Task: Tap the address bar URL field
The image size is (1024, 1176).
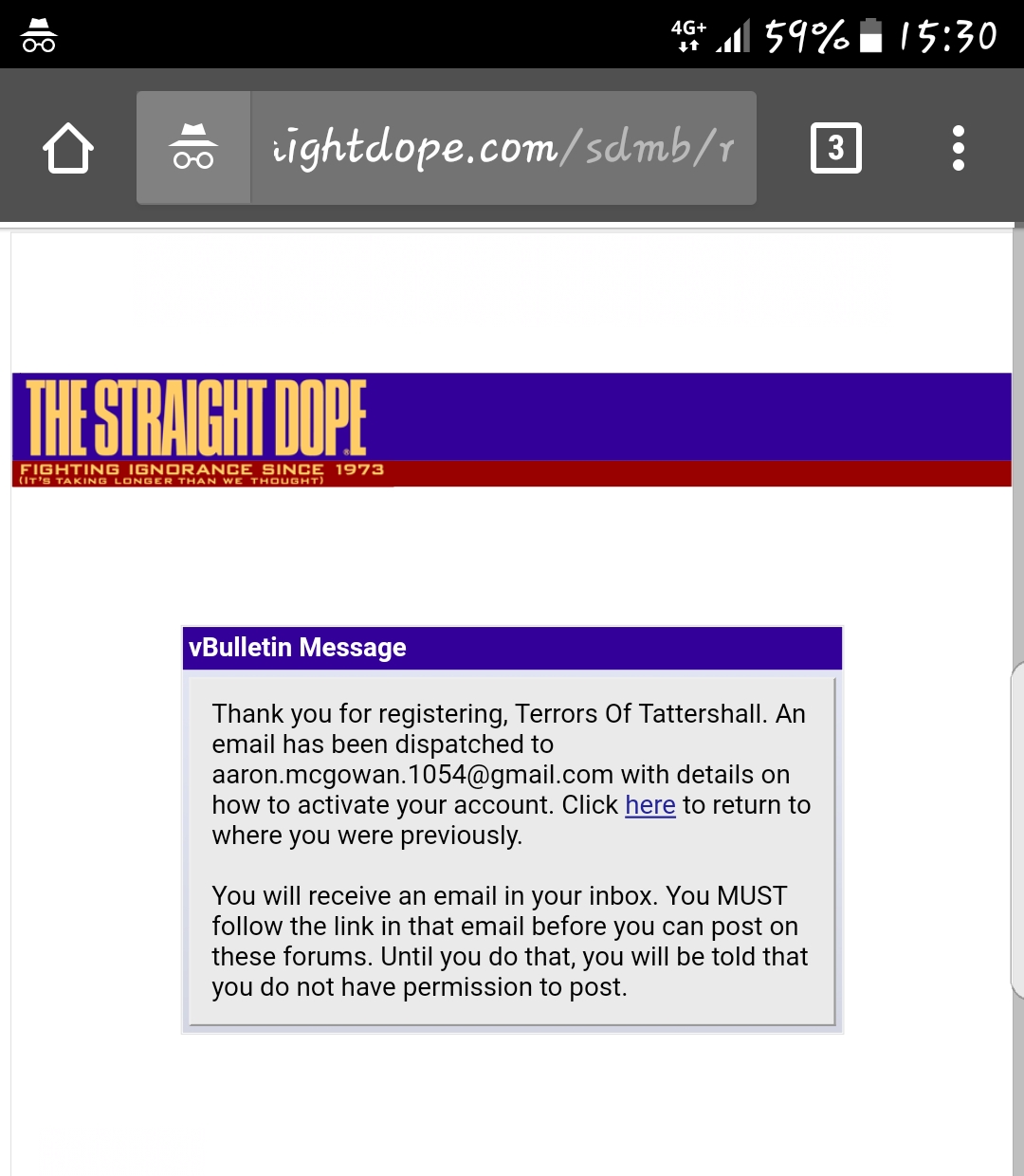Action: coord(503,148)
